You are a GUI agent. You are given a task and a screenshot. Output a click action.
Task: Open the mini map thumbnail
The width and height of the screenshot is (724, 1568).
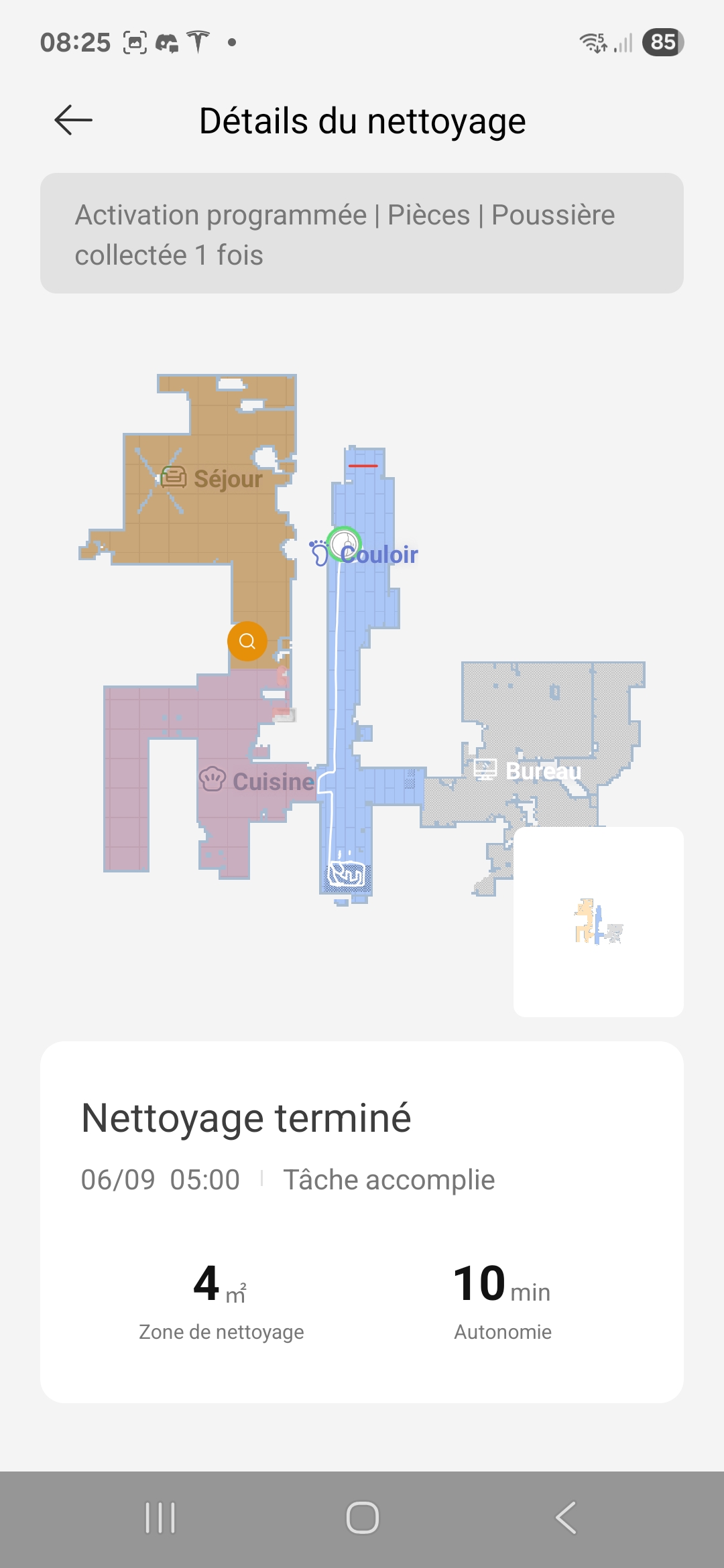[x=598, y=921]
